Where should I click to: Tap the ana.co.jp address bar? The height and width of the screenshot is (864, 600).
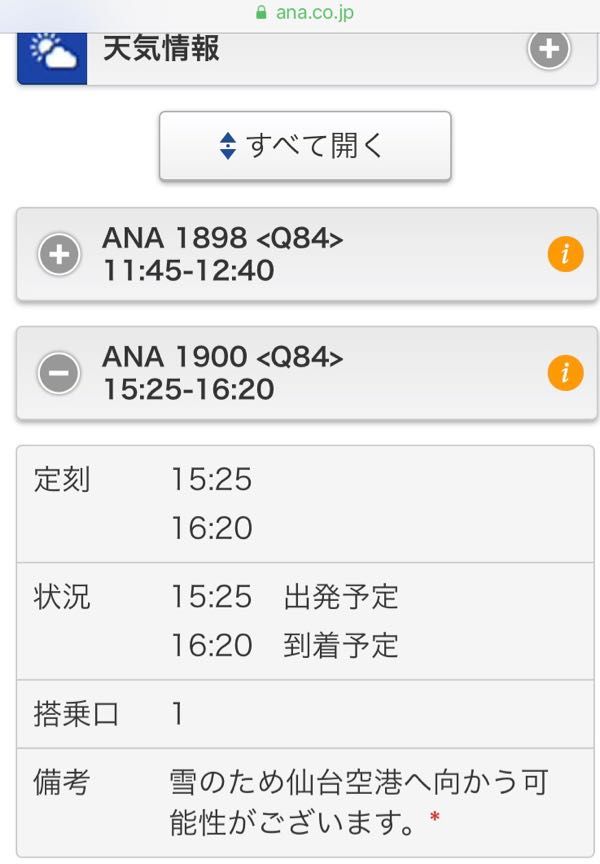coord(305,13)
